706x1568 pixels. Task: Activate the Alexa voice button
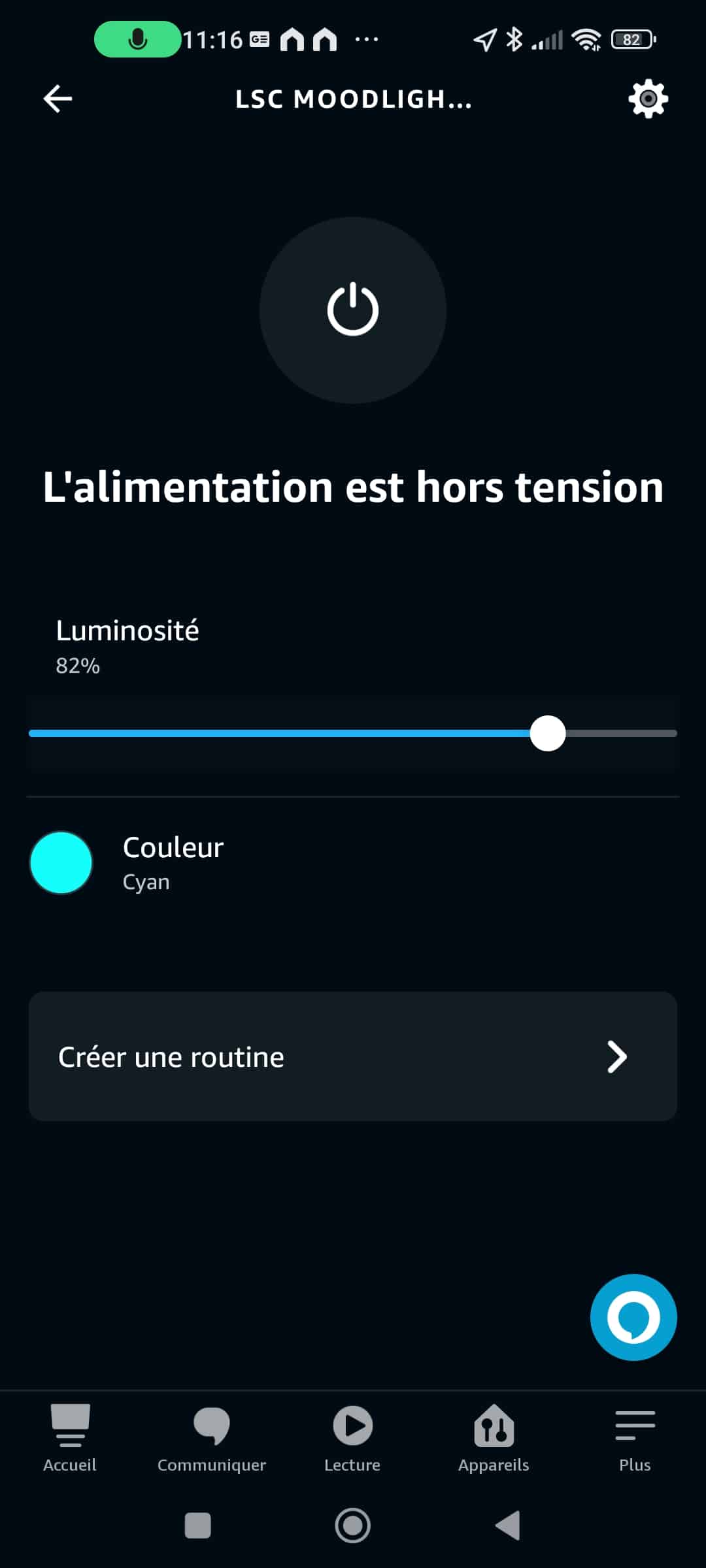pyautogui.click(x=633, y=1317)
